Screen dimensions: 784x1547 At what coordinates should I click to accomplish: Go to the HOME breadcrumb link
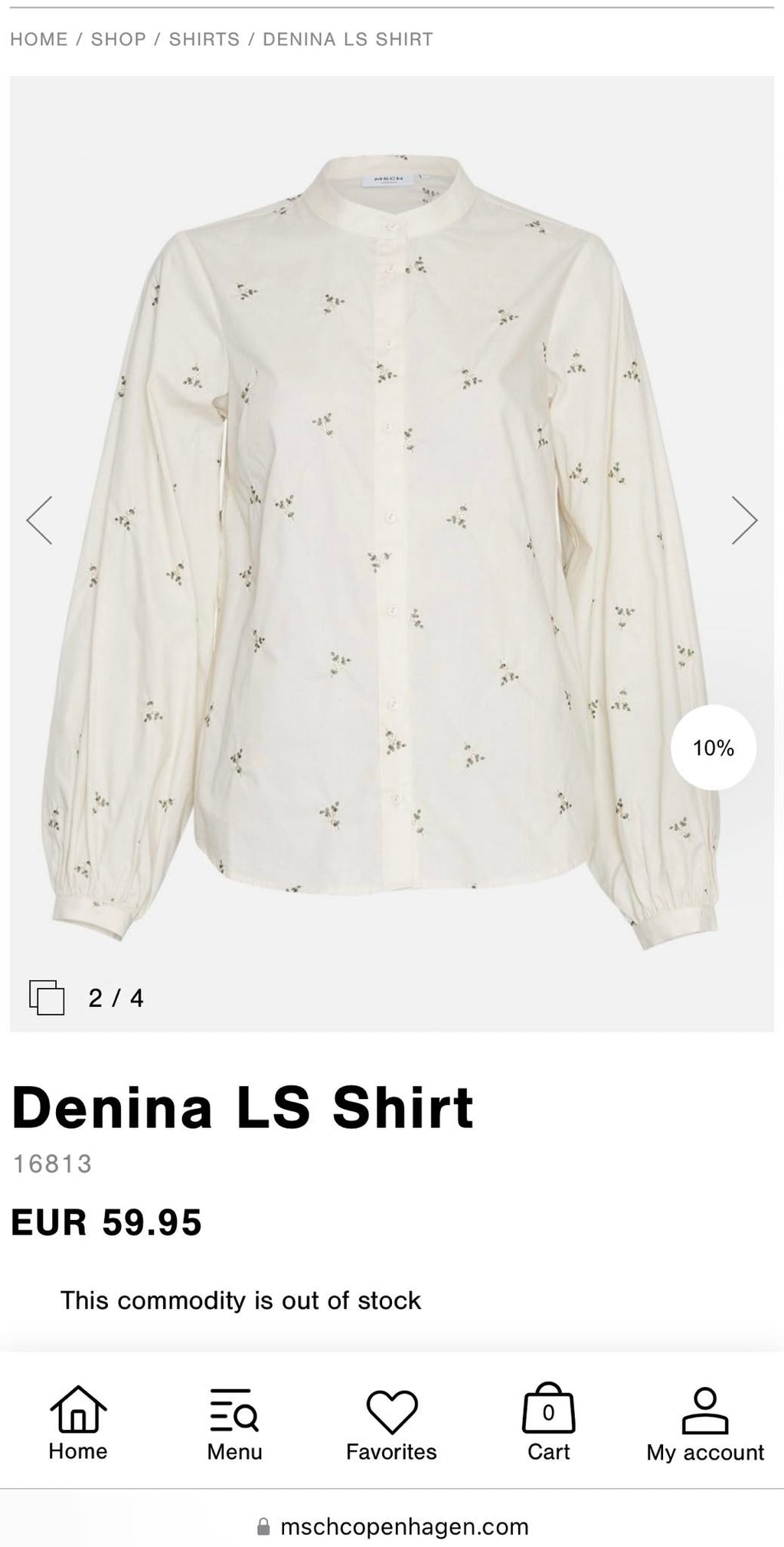pos(39,39)
